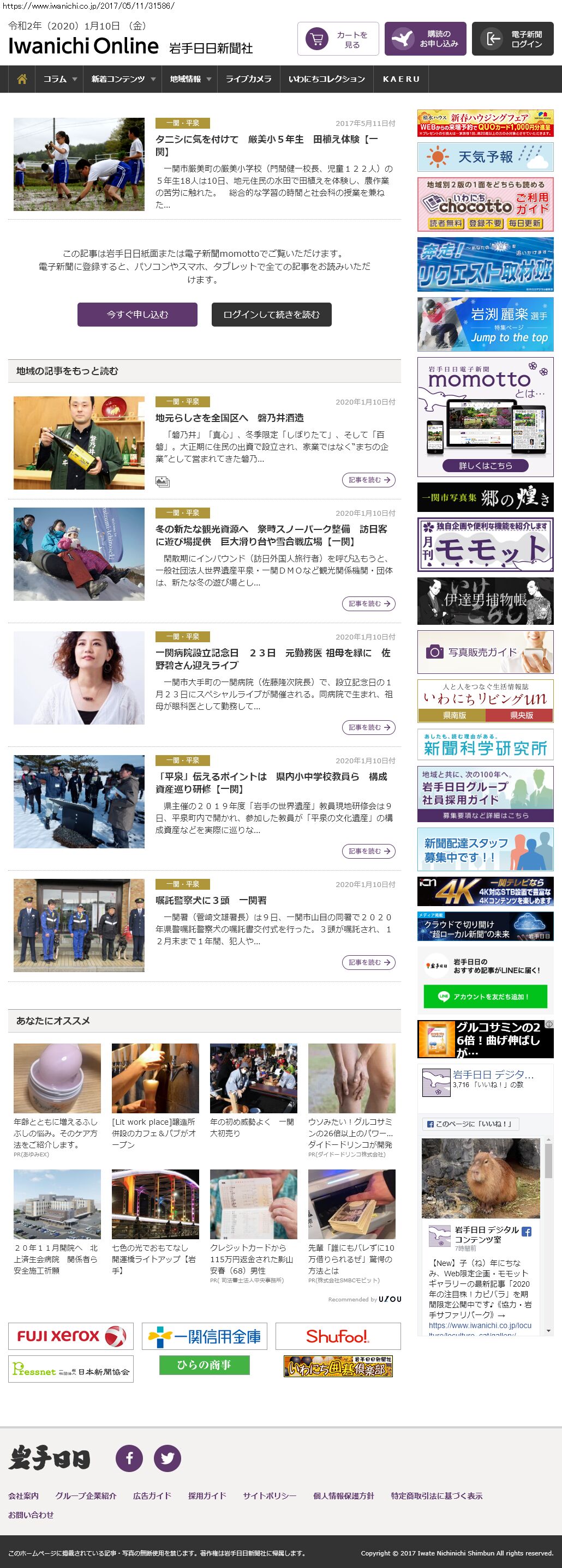Open 電子新聞ログイン login button
Screen dimensions: 562x1568
(x=512, y=39)
